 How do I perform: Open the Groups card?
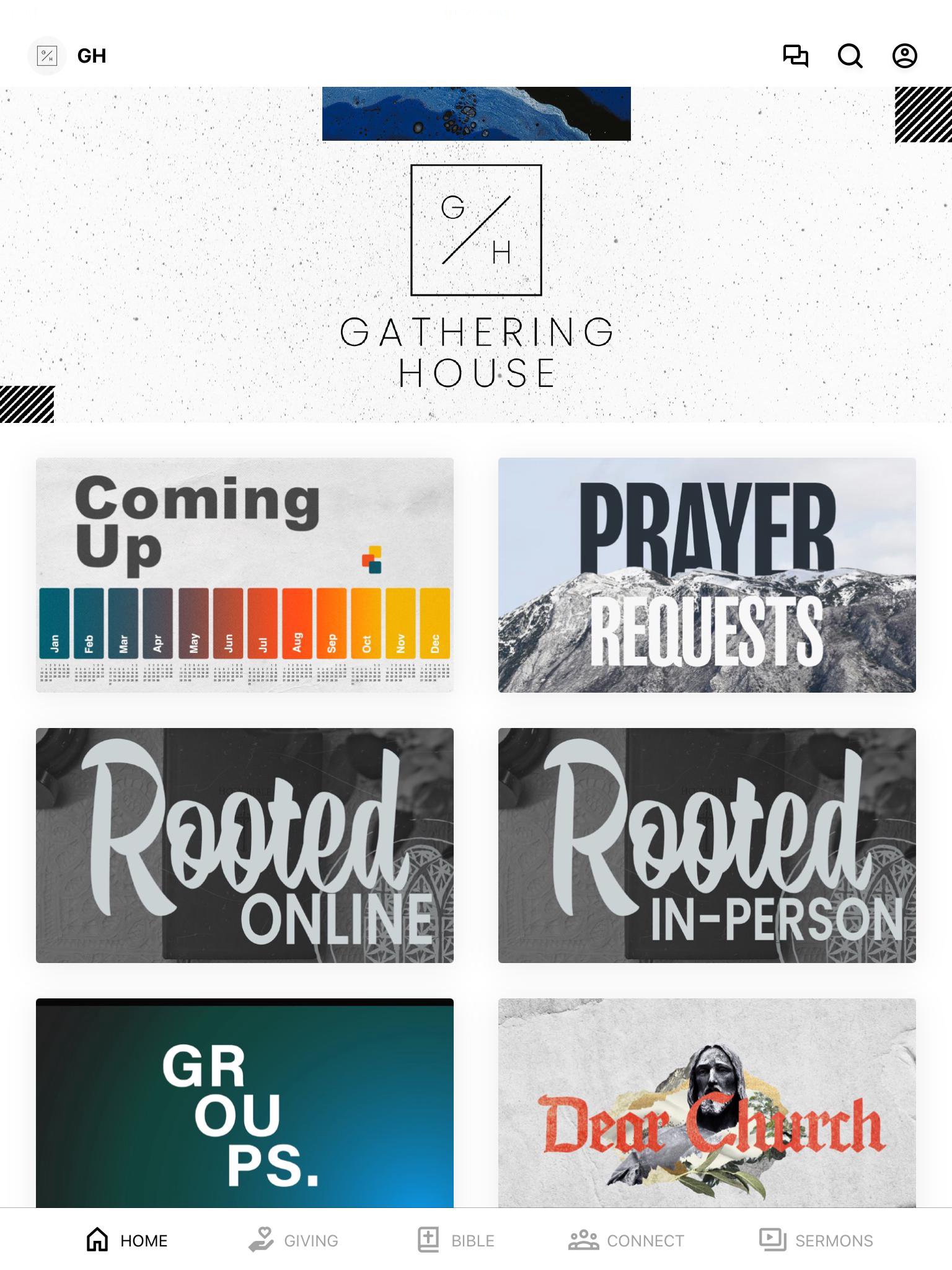pyautogui.click(x=245, y=1104)
